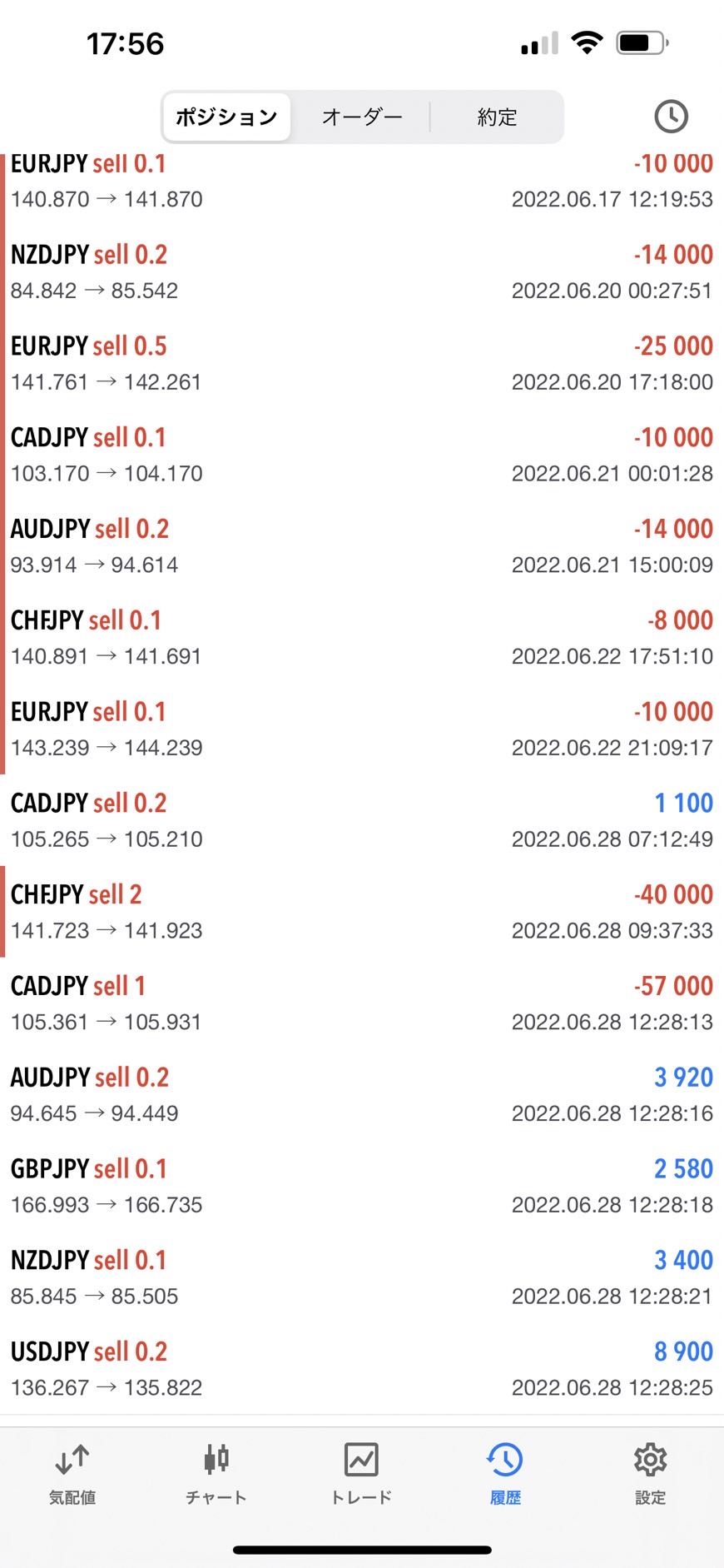This screenshot has height=1568, width=724.
Task: Open the 設定 tab
Action: (x=650, y=1474)
